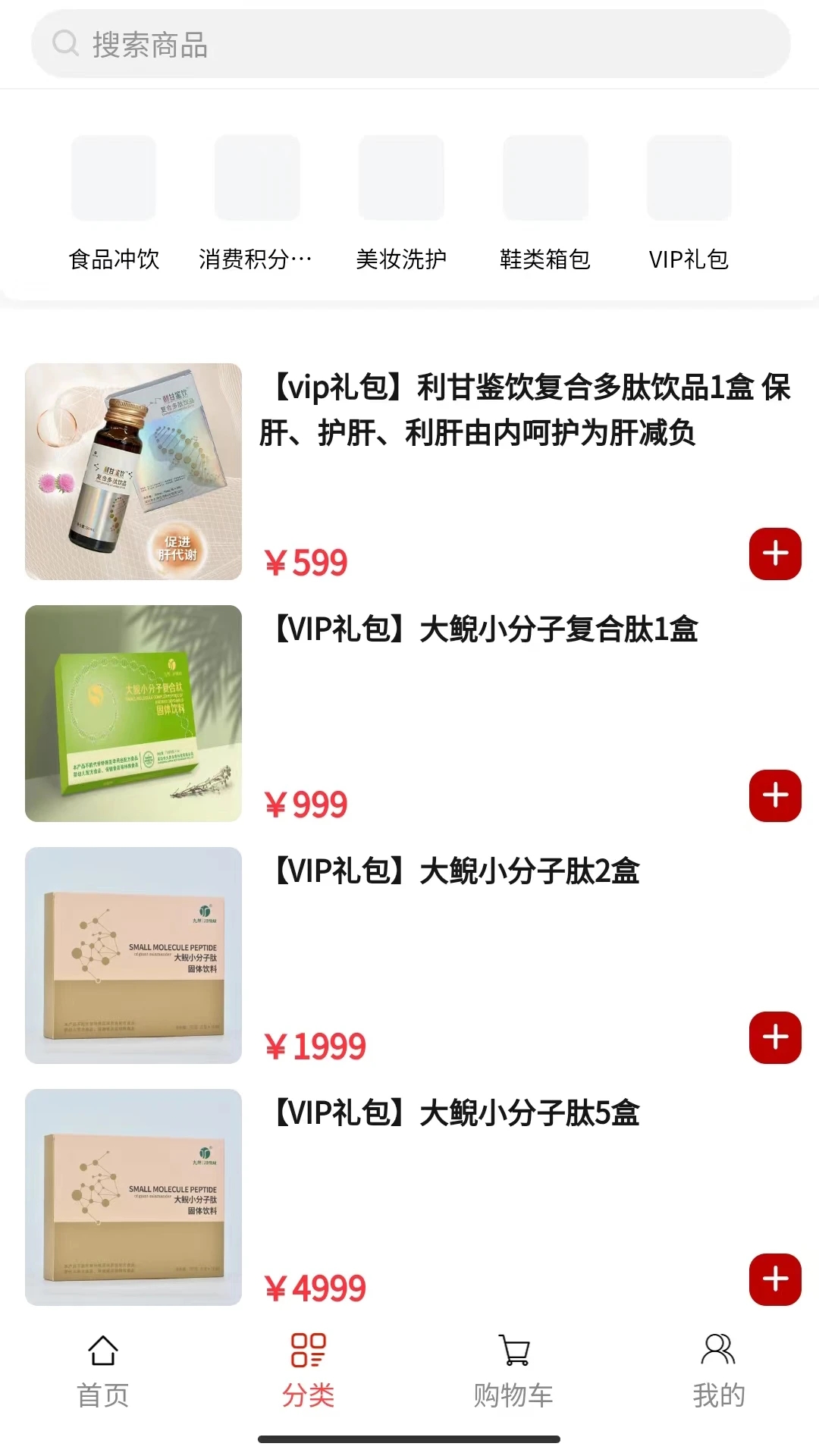819x1456 pixels.
Task: Add the ¥1999 小分子肽2盒 to cart
Action: pyautogui.click(x=774, y=1037)
